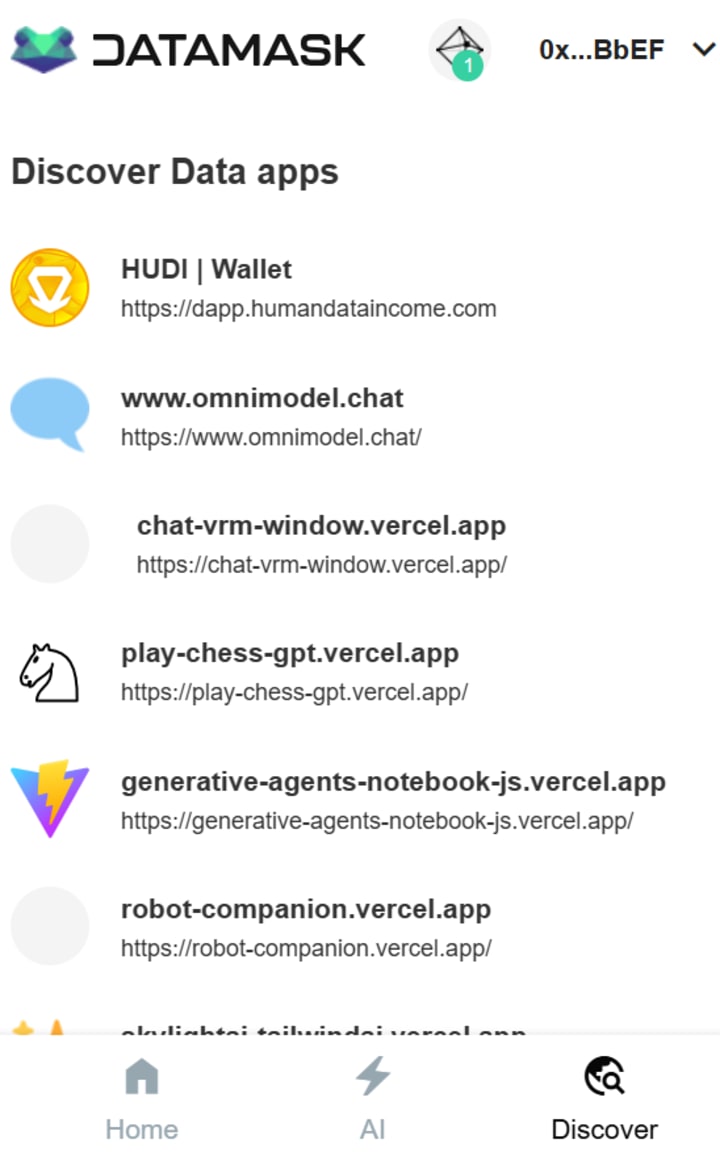The image size is (720, 1152).
Task: Launch chat-vrm-window.vercel.app
Action: coord(321,526)
